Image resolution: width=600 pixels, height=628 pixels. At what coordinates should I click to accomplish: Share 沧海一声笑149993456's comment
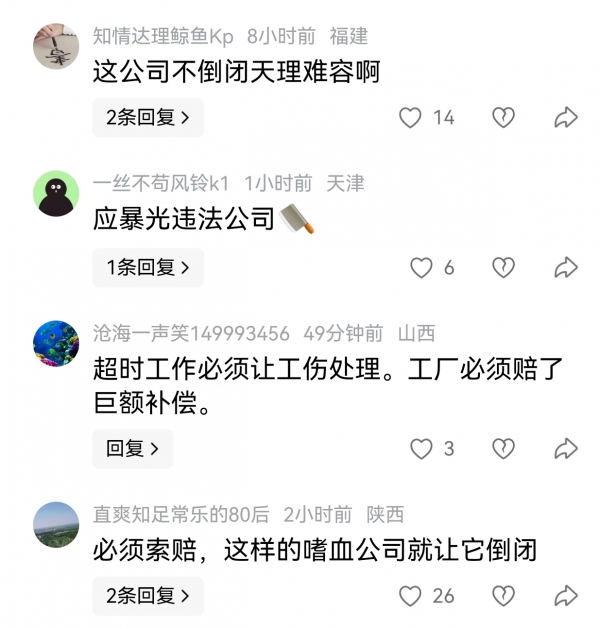[x=566, y=449]
